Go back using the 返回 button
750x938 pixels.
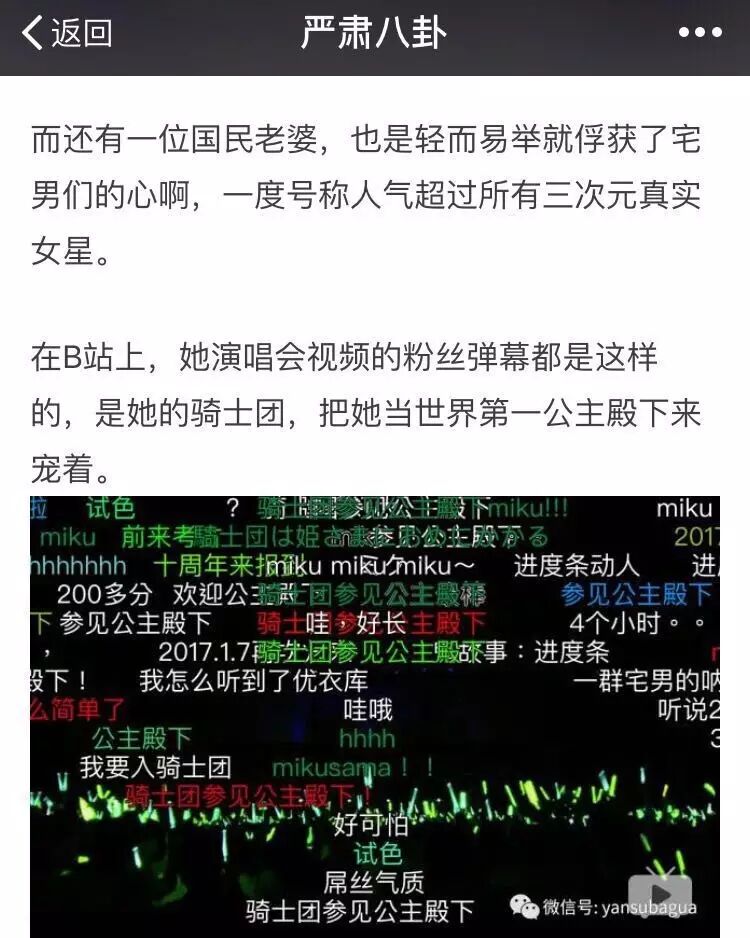pos(66,33)
